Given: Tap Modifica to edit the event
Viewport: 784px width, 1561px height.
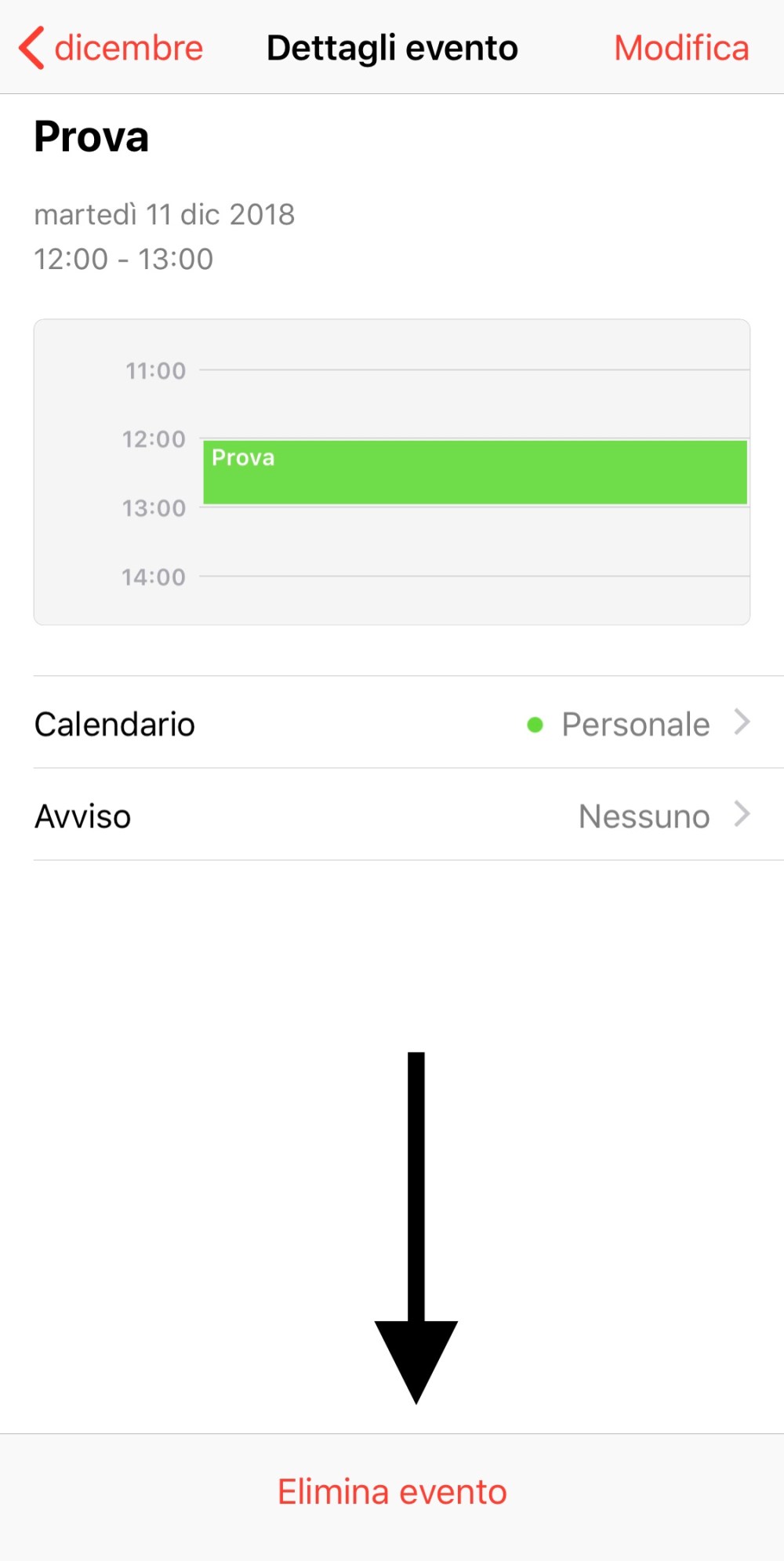Looking at the screenshot, I should pos(681,48).
